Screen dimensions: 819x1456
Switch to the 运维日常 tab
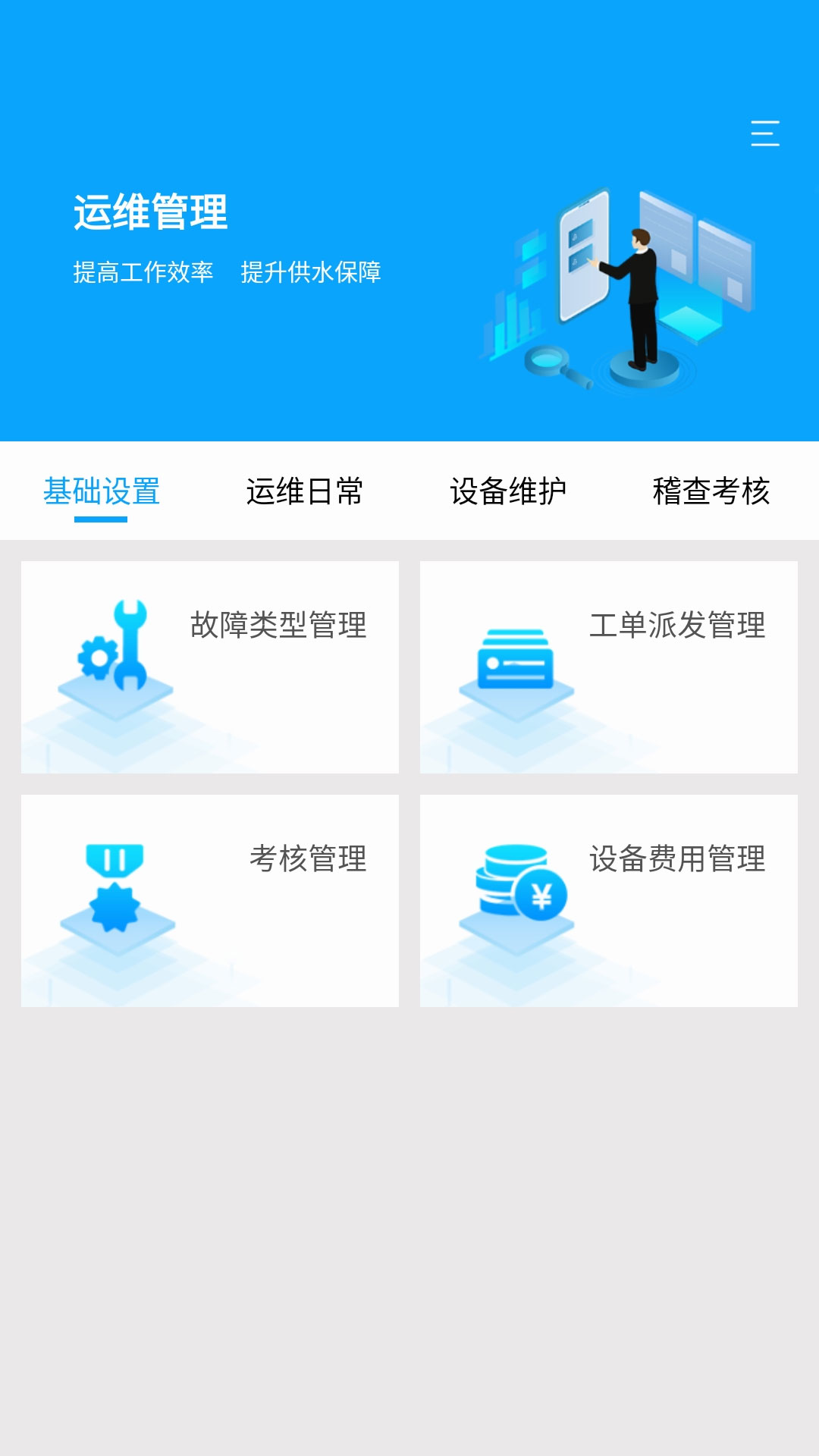(305, 491)
